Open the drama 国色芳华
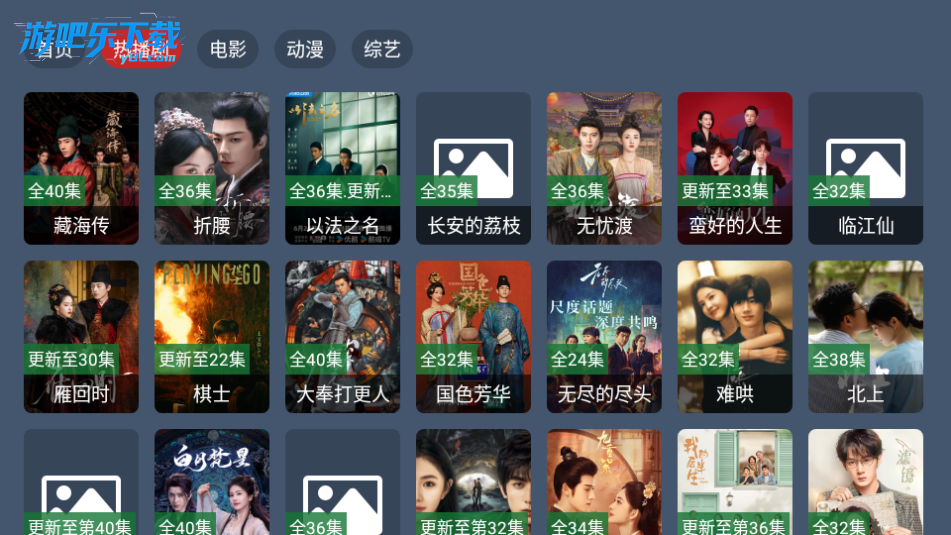951x535 pixels. [x=473, y=337]
